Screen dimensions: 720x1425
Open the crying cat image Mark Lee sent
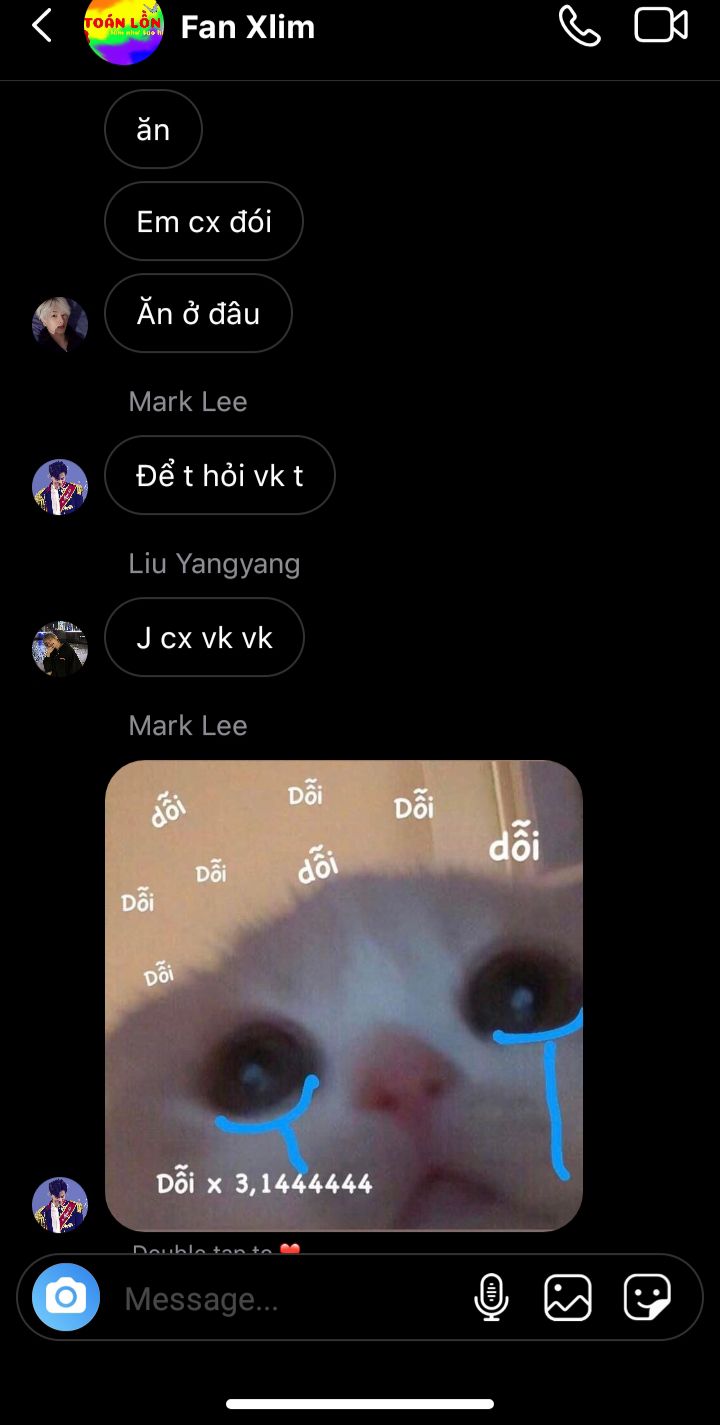coord(344,995)
